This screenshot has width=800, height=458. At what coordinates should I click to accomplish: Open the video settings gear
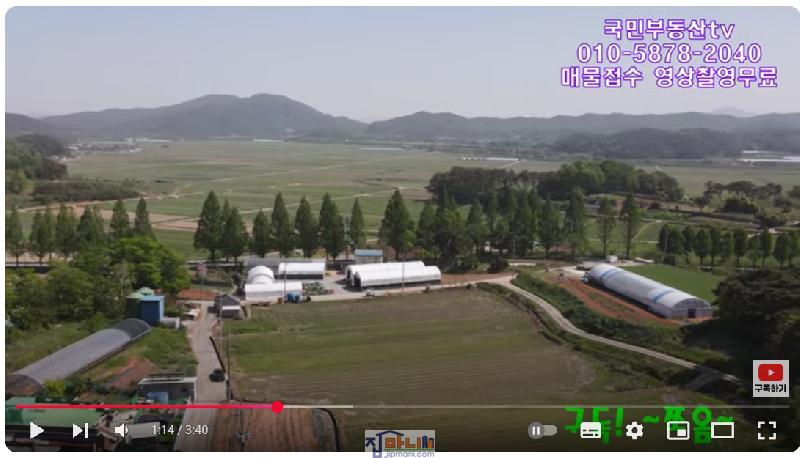[x=634, y=430]
